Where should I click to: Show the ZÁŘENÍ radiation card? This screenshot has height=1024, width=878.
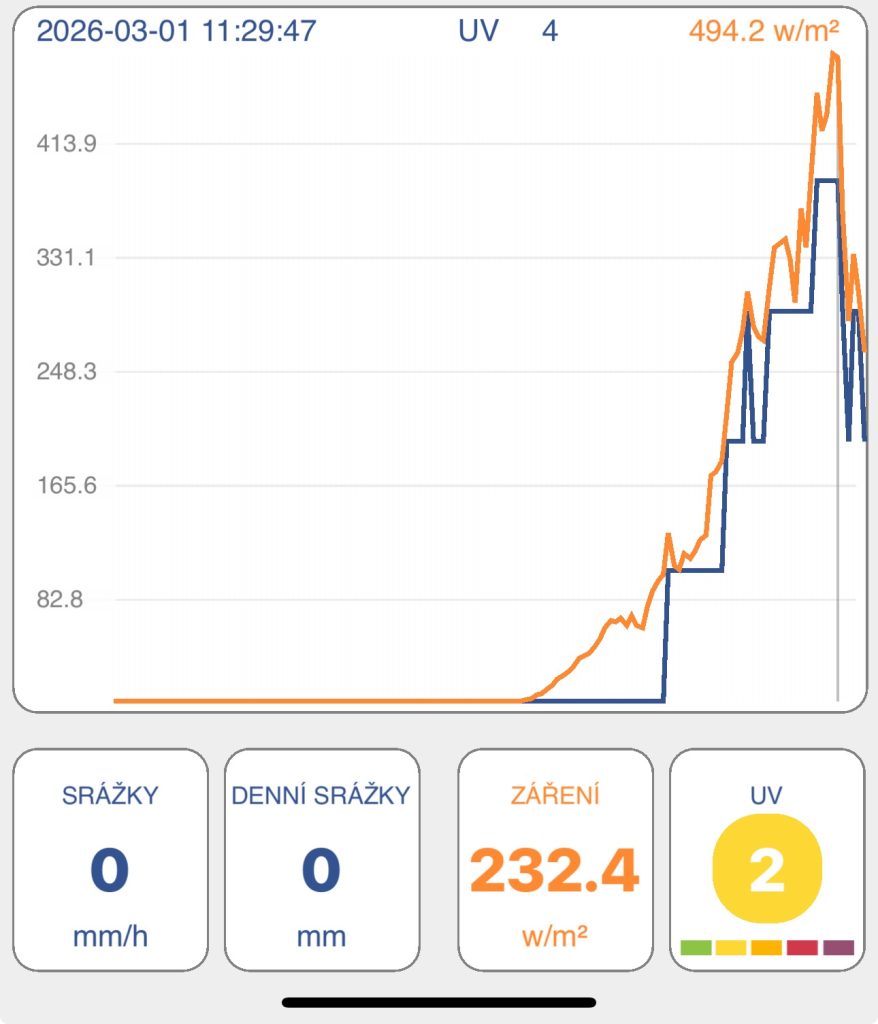(x=555, y=860)
